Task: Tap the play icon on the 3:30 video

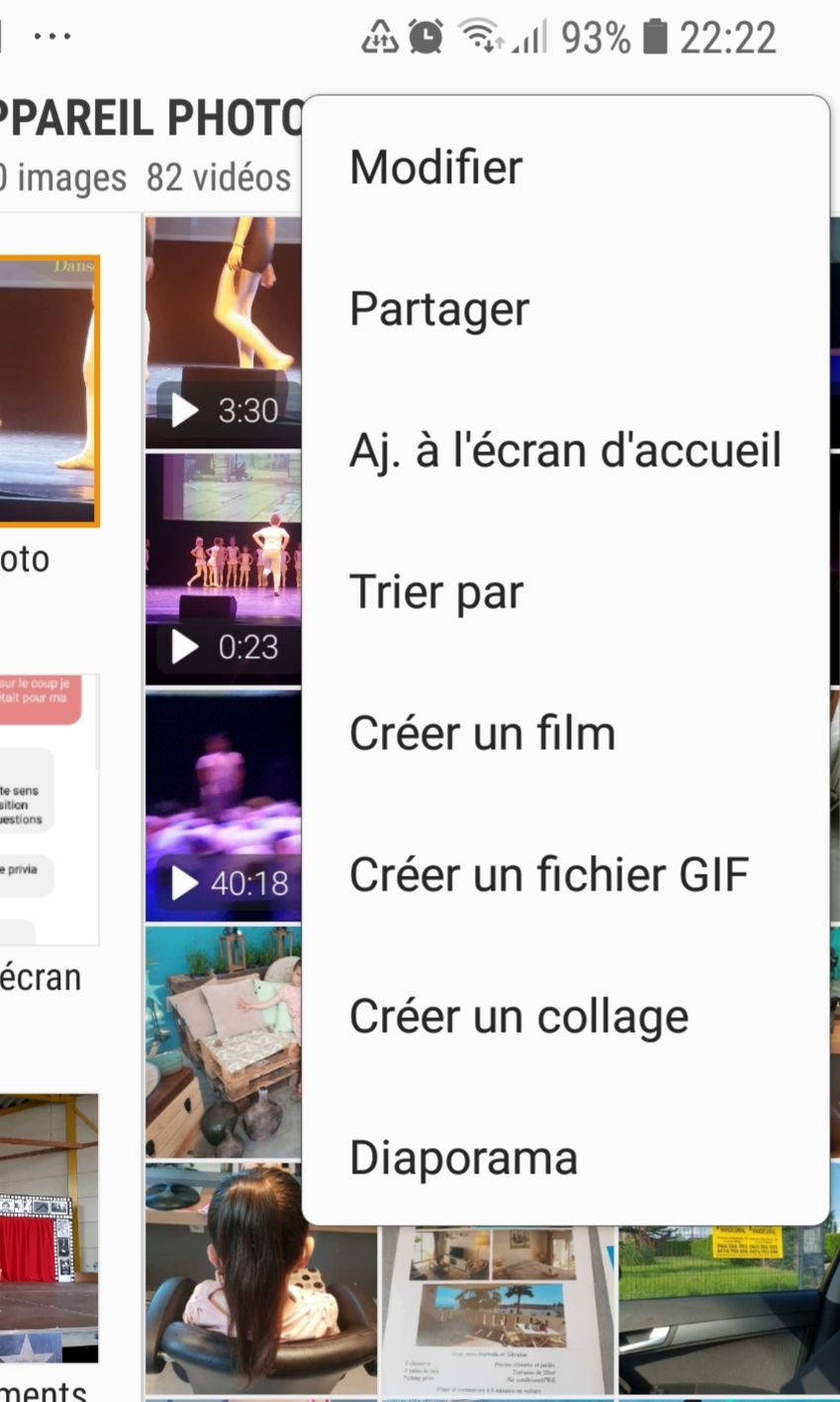Action: (x=183, y=410)
